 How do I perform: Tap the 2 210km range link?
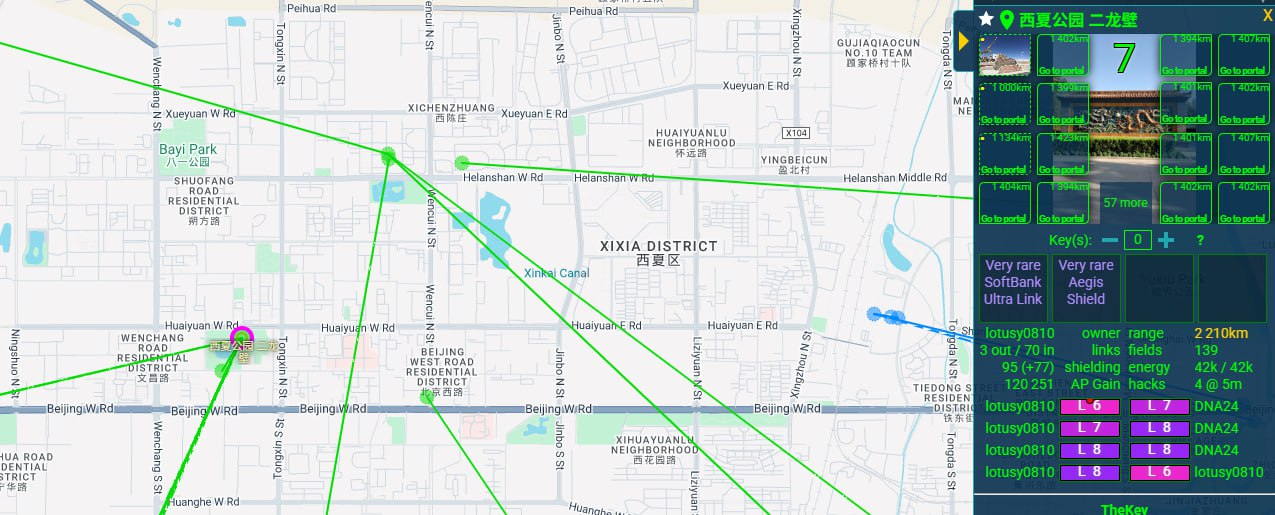[x=1220, y=333]
